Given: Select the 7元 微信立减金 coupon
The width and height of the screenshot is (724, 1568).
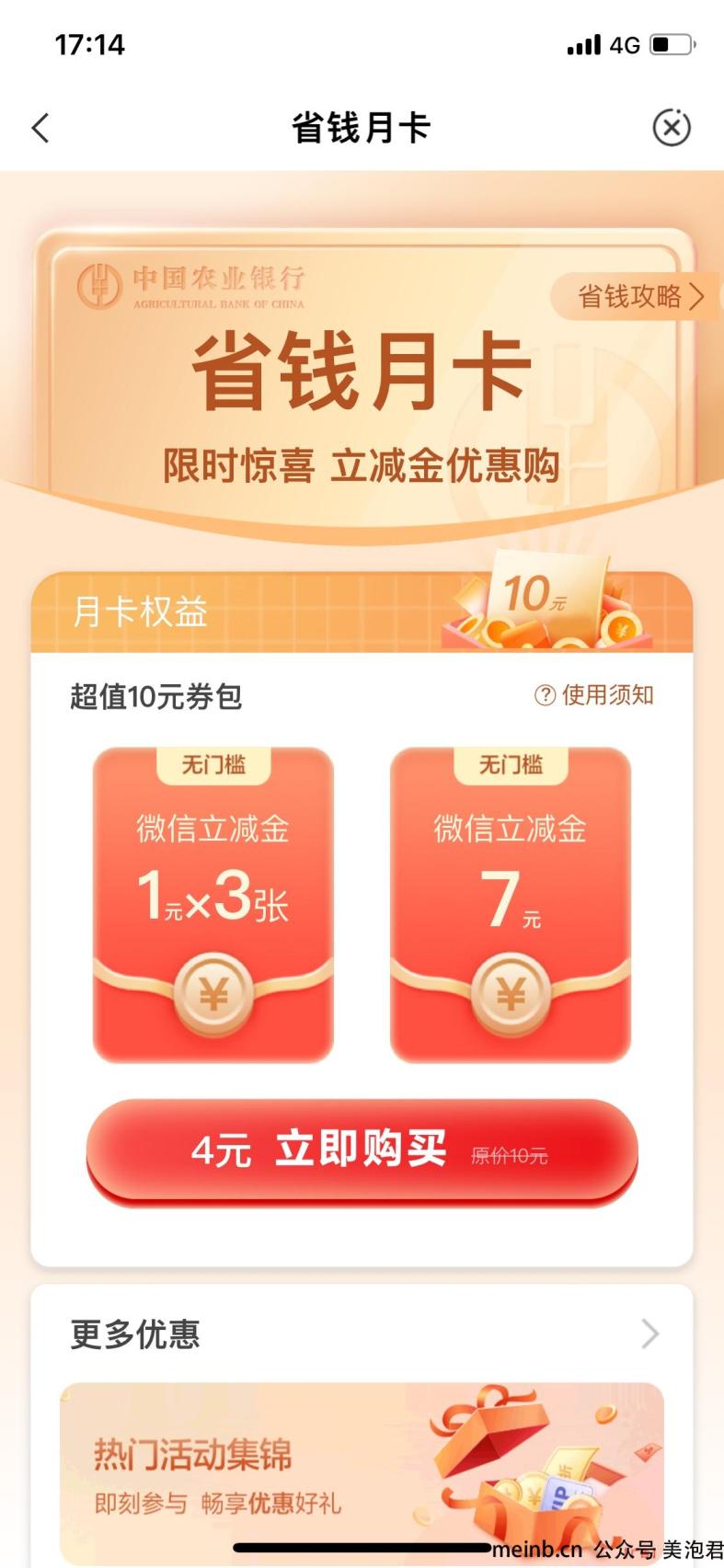Looking at the screenshot, I should 511,906.
